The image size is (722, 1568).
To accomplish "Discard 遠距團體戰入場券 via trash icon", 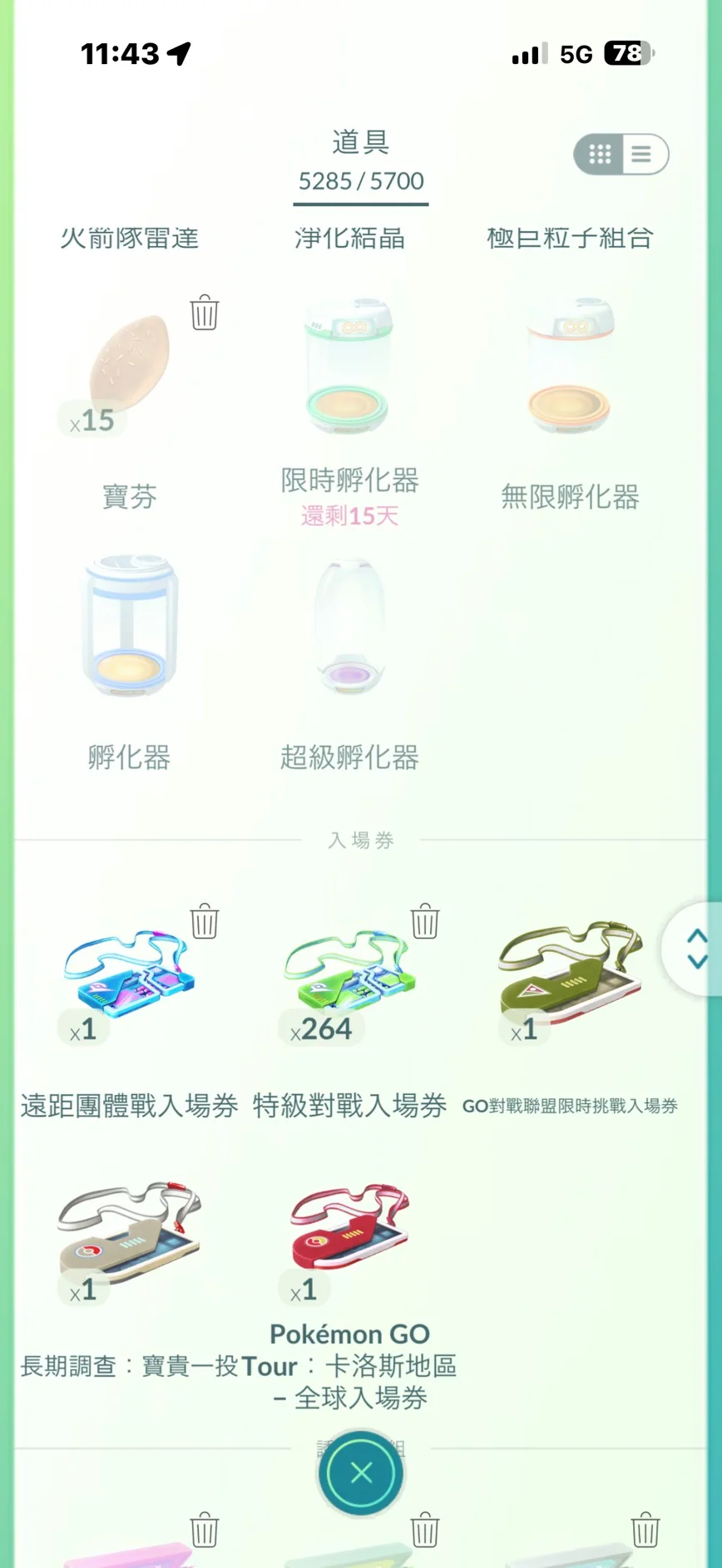I will click(205, 922).
